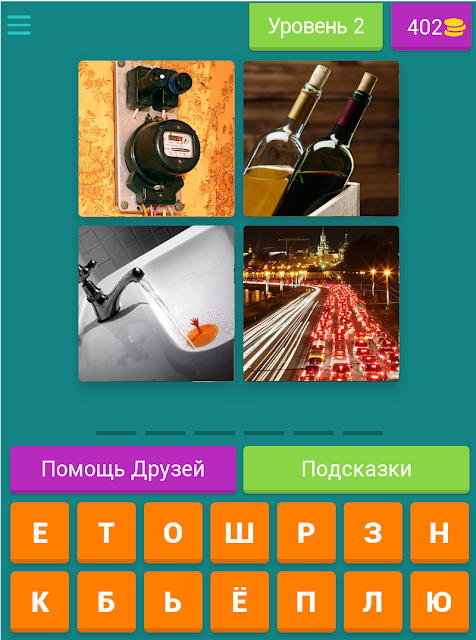Ask friends via Помощь Друзей
The image size is (476, 640).
(123, 469)
